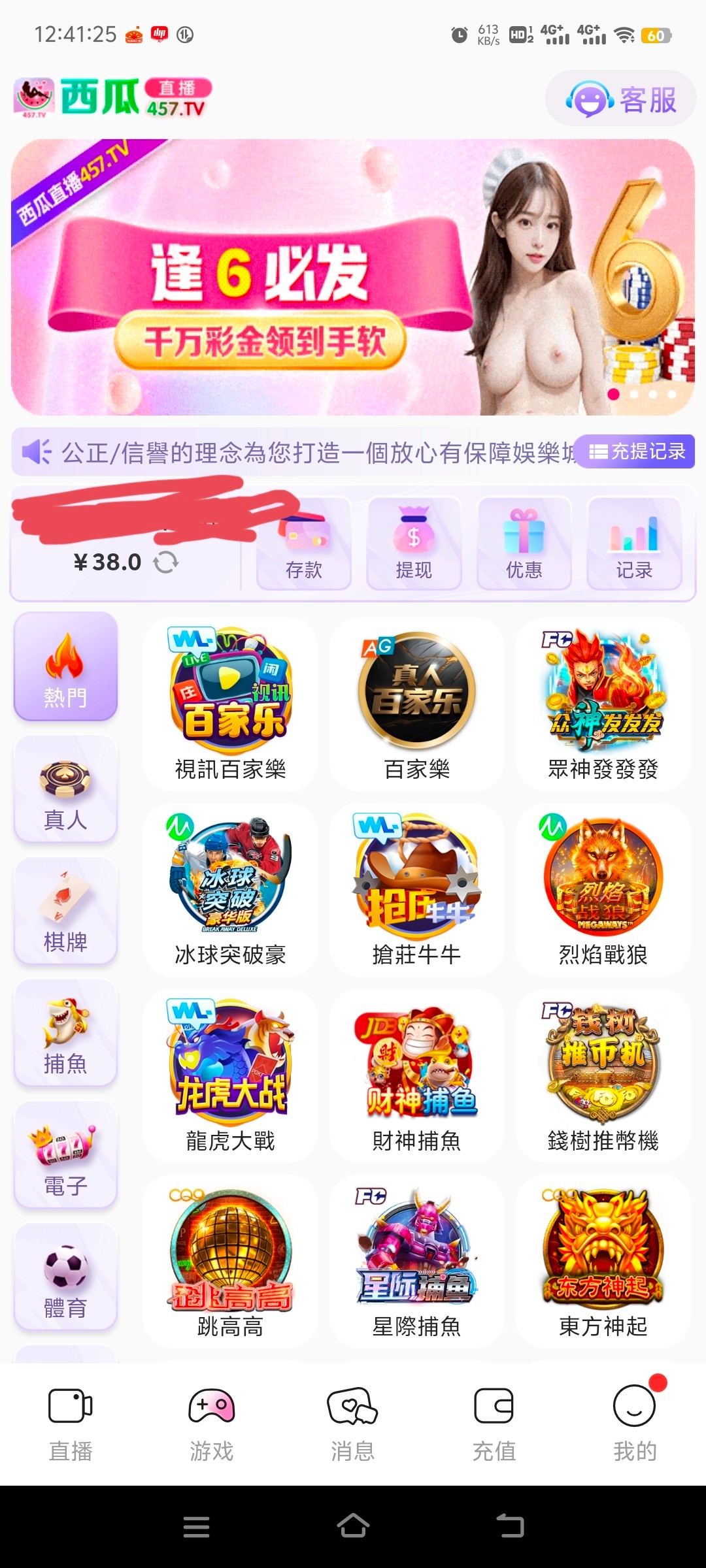Launch the 搶莊牛牛 game

416,890
